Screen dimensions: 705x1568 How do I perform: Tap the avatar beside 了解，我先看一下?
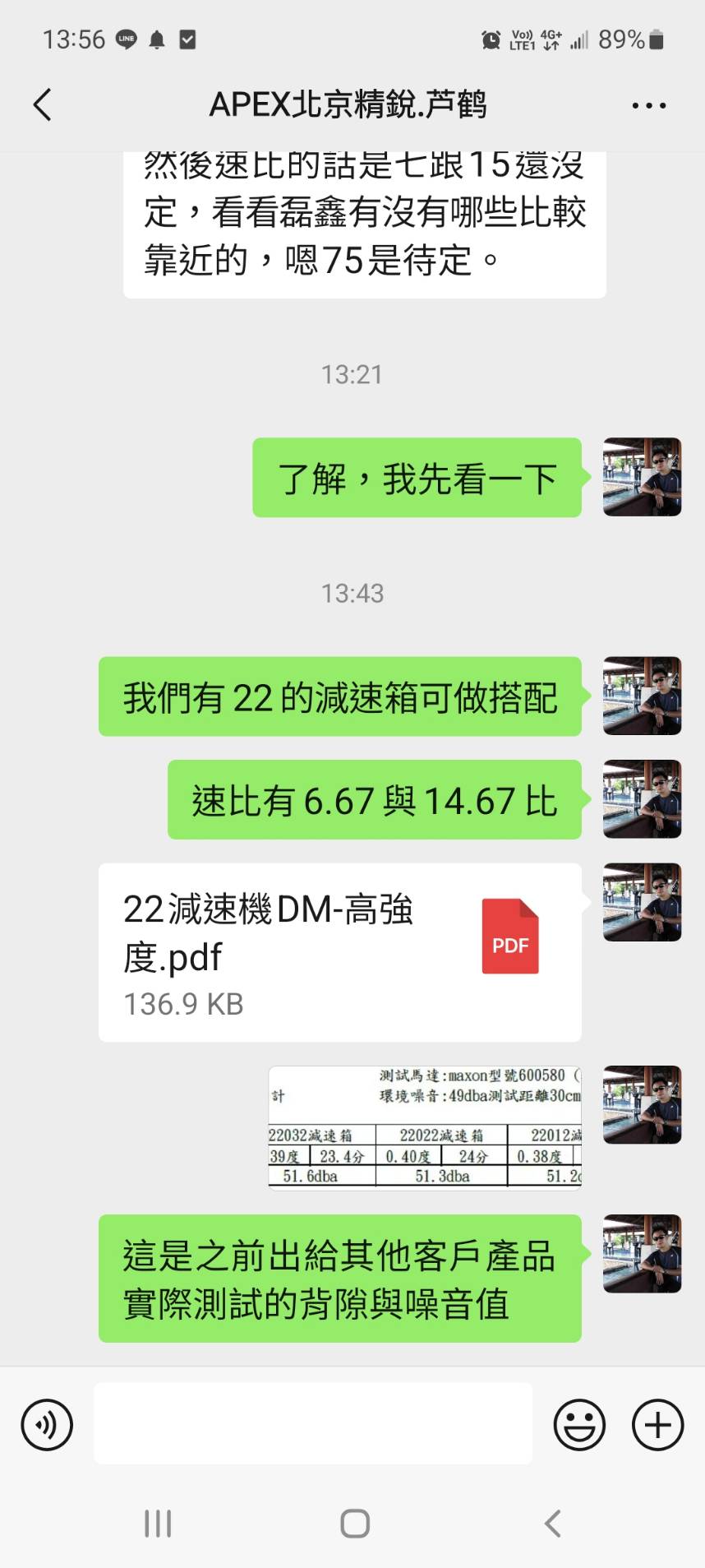[x=642, y=477]
